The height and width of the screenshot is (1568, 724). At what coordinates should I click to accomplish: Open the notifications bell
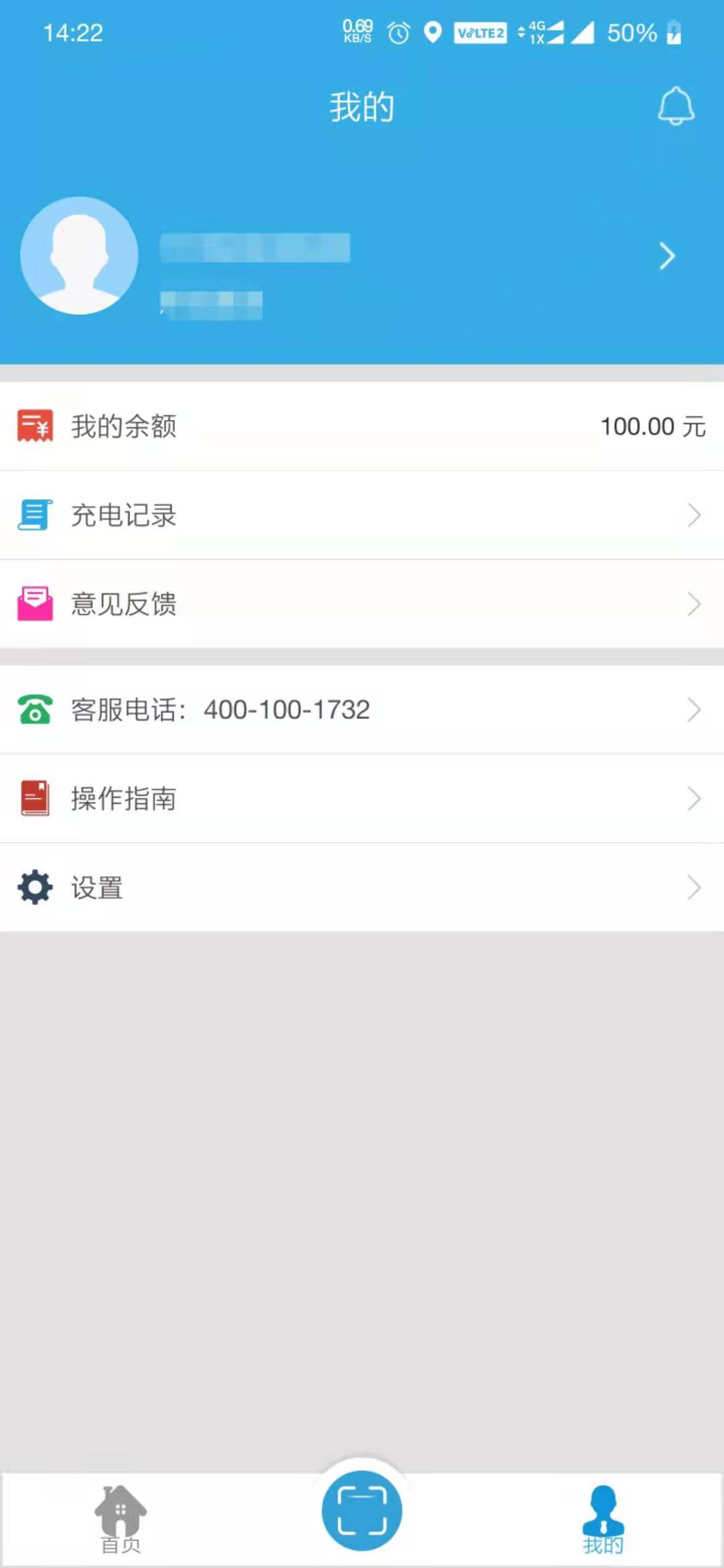pyautogui.click(x=675, y=106)
